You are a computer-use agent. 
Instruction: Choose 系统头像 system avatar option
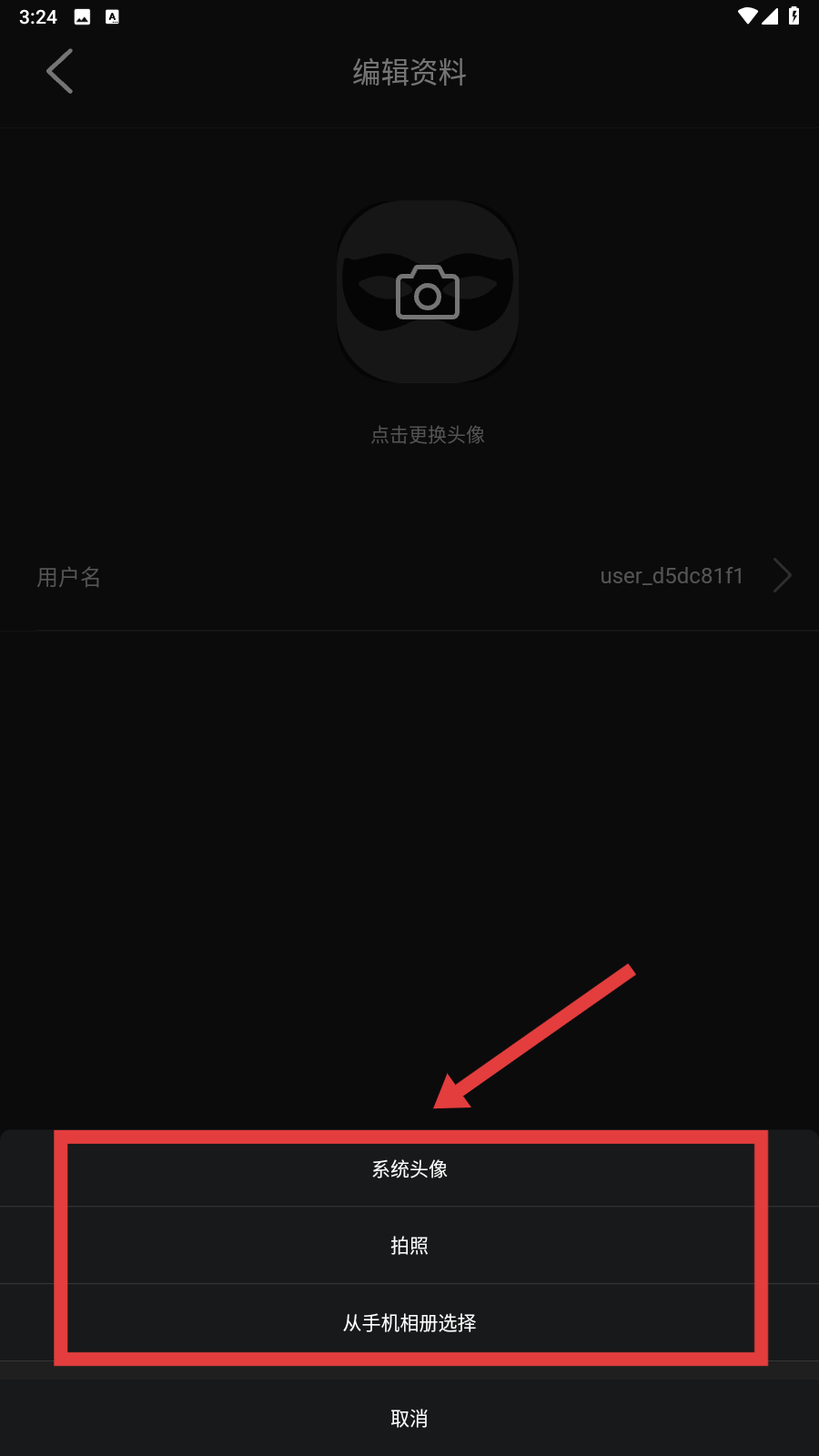(409, 1169)
